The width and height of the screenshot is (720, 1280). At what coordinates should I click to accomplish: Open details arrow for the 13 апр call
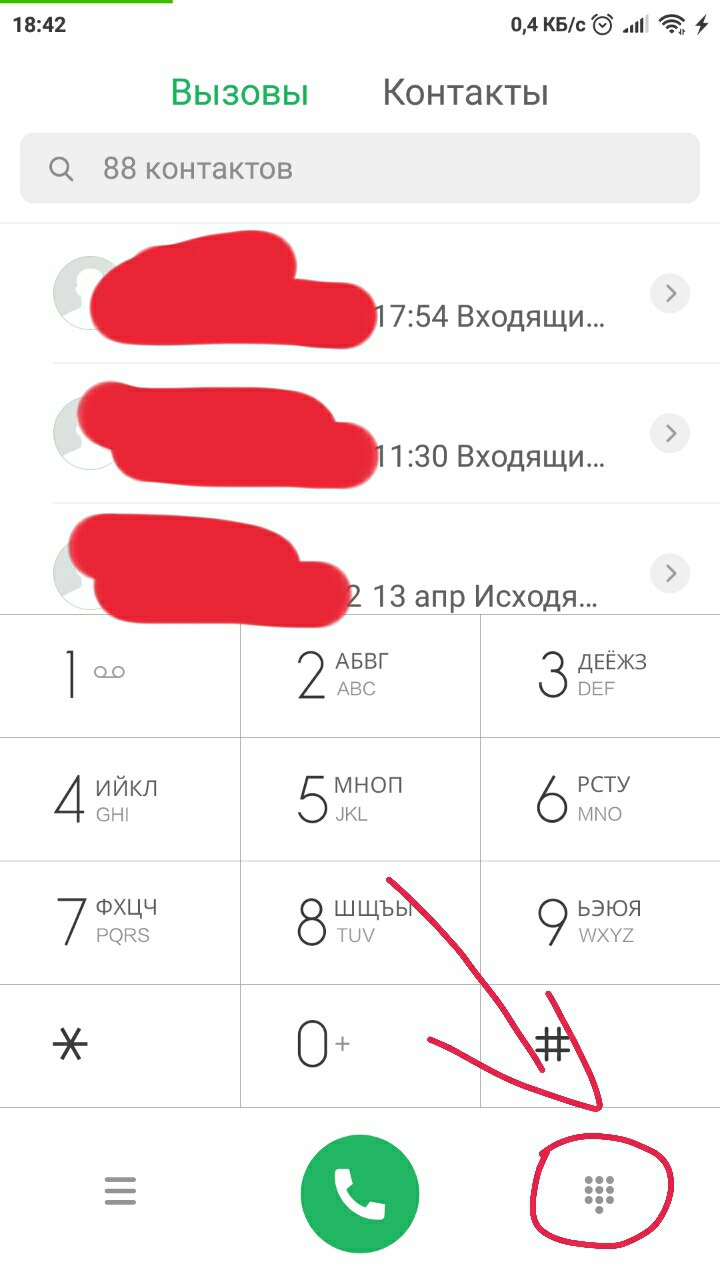(671, 573)
